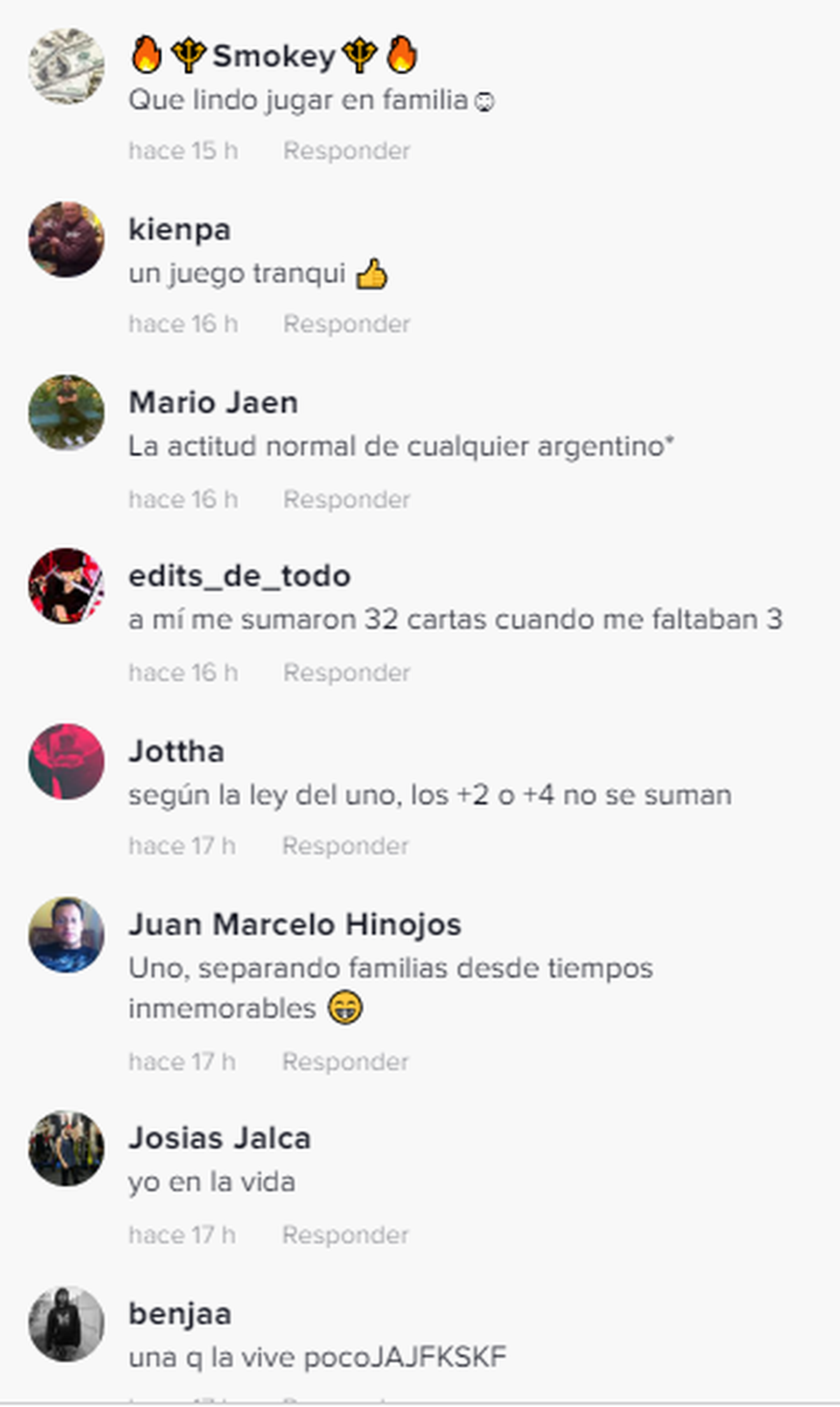
Task: Open benjaa's profile avatar
Action: (x=66, y=1324)
